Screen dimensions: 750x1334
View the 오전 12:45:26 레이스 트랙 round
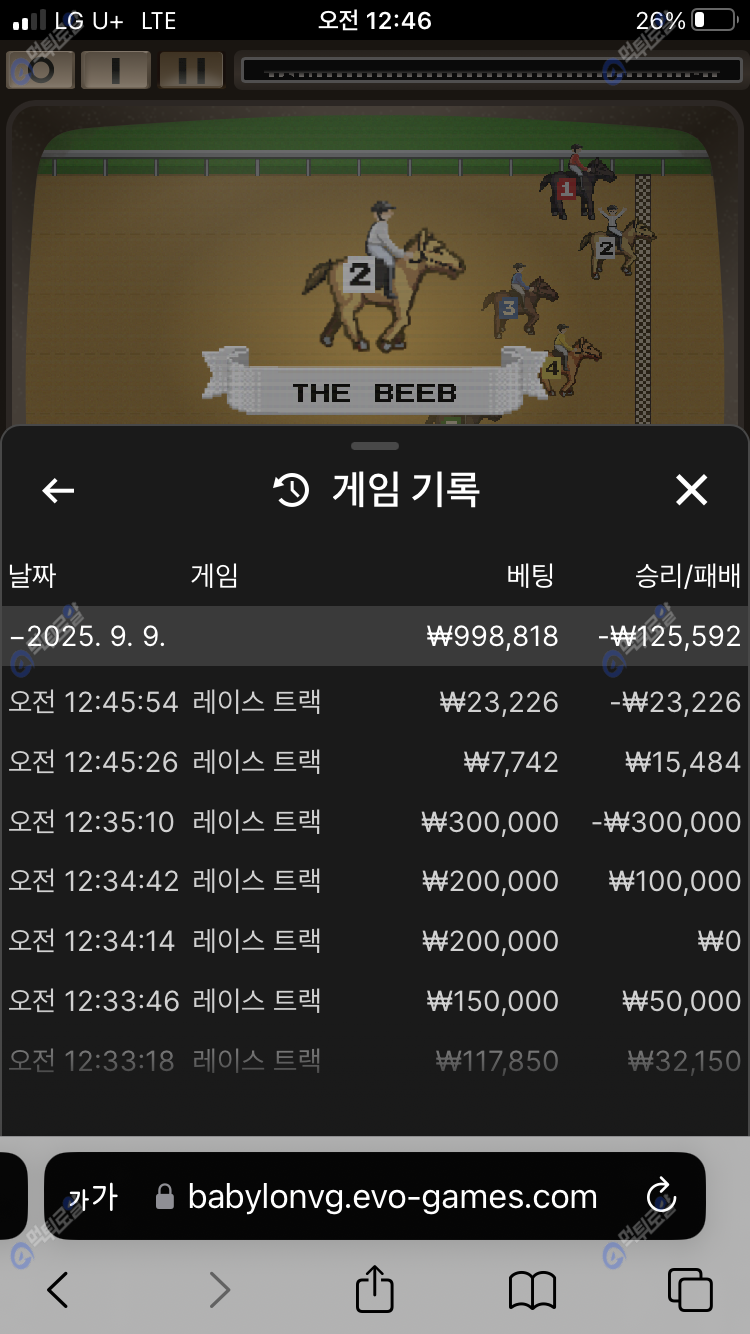[x=375, y=762]
